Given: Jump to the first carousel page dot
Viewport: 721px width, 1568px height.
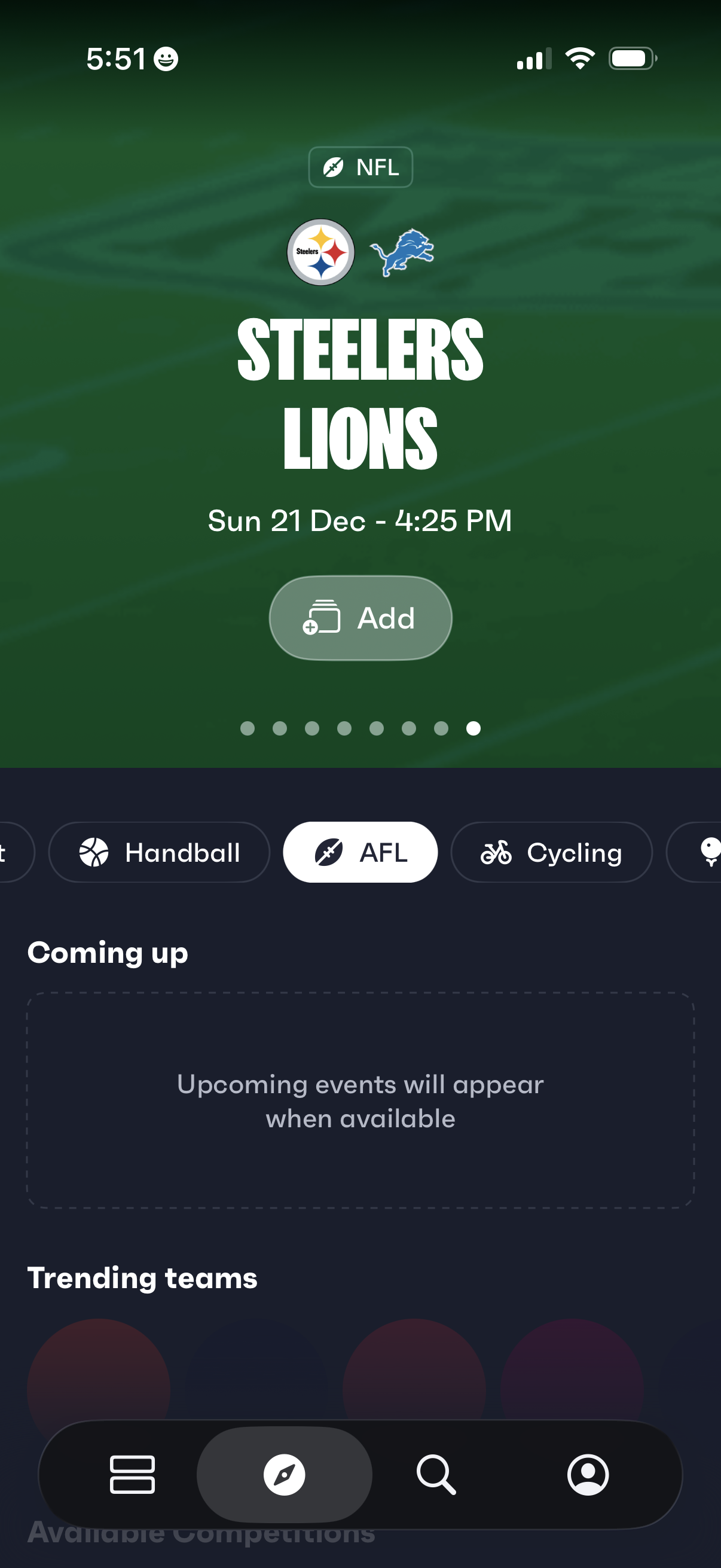Looking at the screenshot, I should coord(247,728).
